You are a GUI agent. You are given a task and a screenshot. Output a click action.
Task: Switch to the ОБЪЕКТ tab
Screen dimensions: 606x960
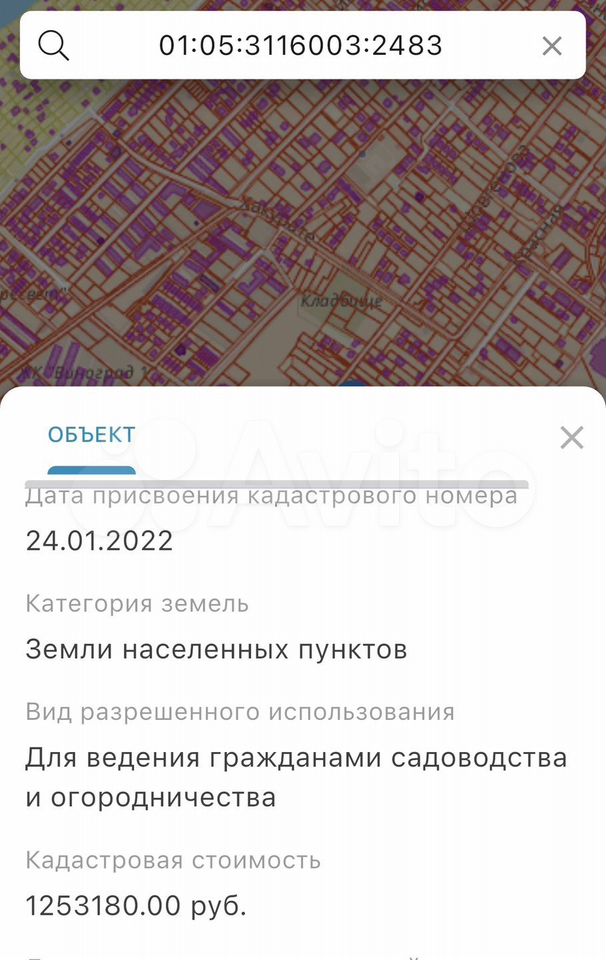tap(91, 435)
